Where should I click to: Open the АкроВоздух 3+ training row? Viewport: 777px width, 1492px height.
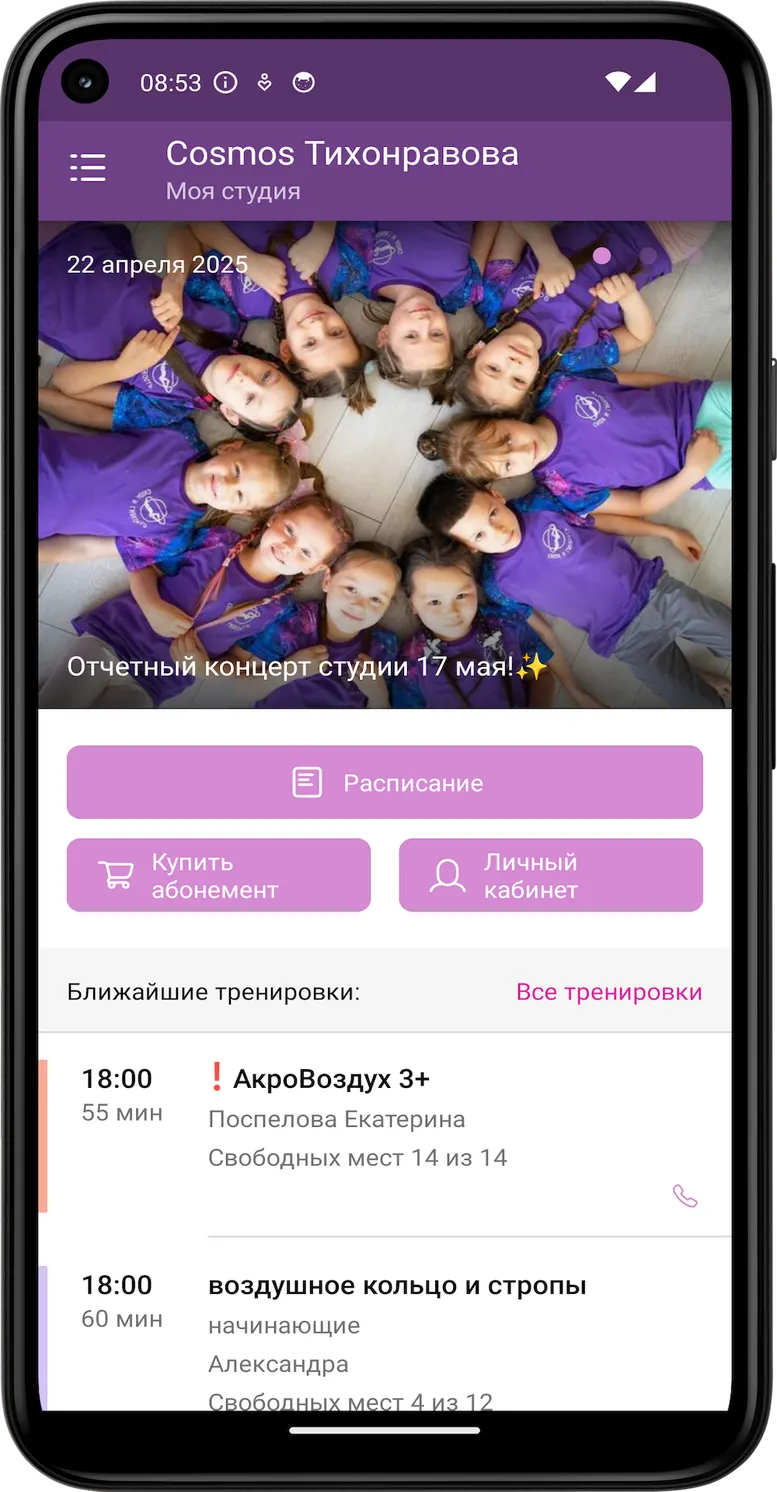[x=385, y=1135]
